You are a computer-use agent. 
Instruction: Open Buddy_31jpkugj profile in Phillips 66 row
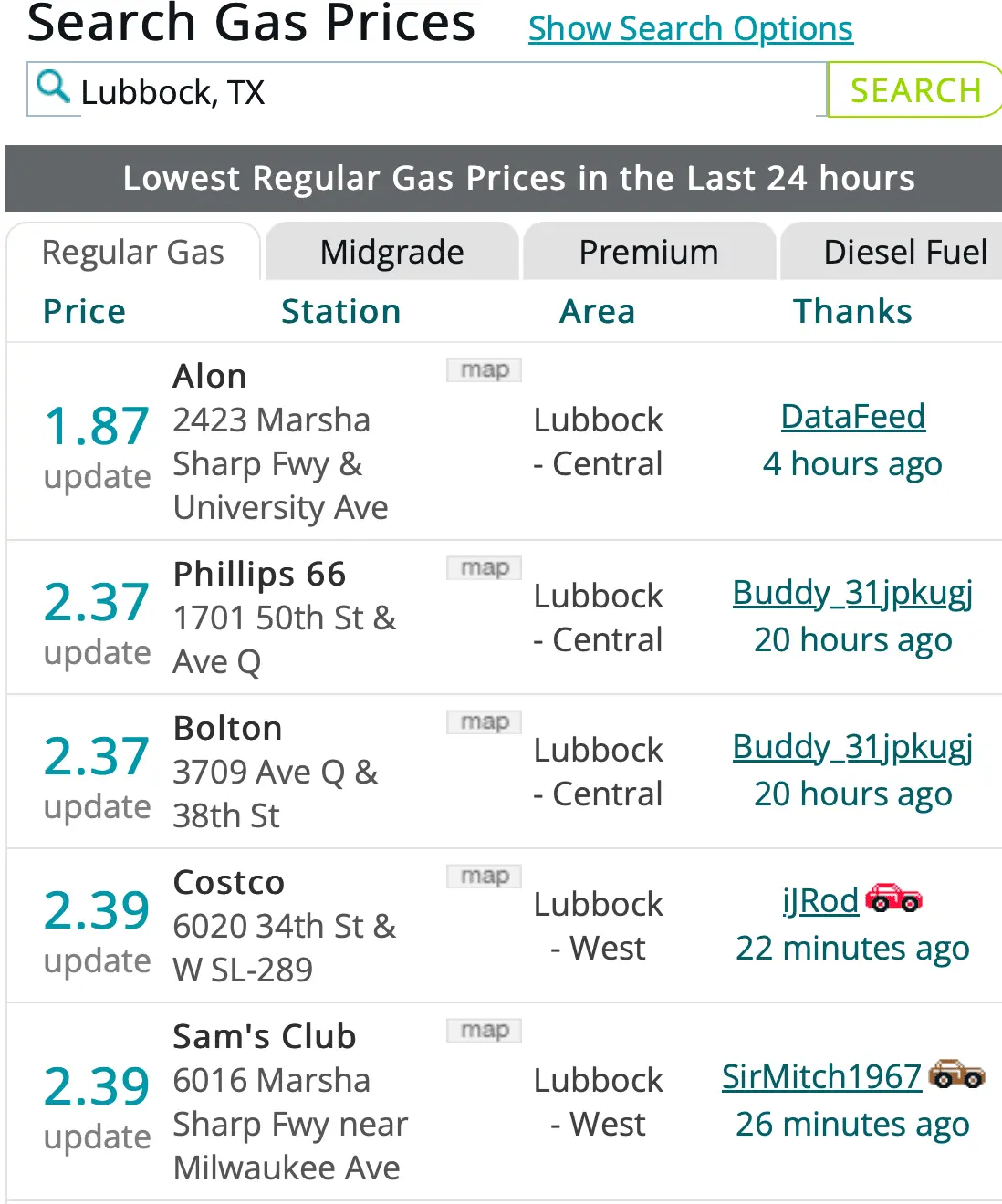[852, 593]
